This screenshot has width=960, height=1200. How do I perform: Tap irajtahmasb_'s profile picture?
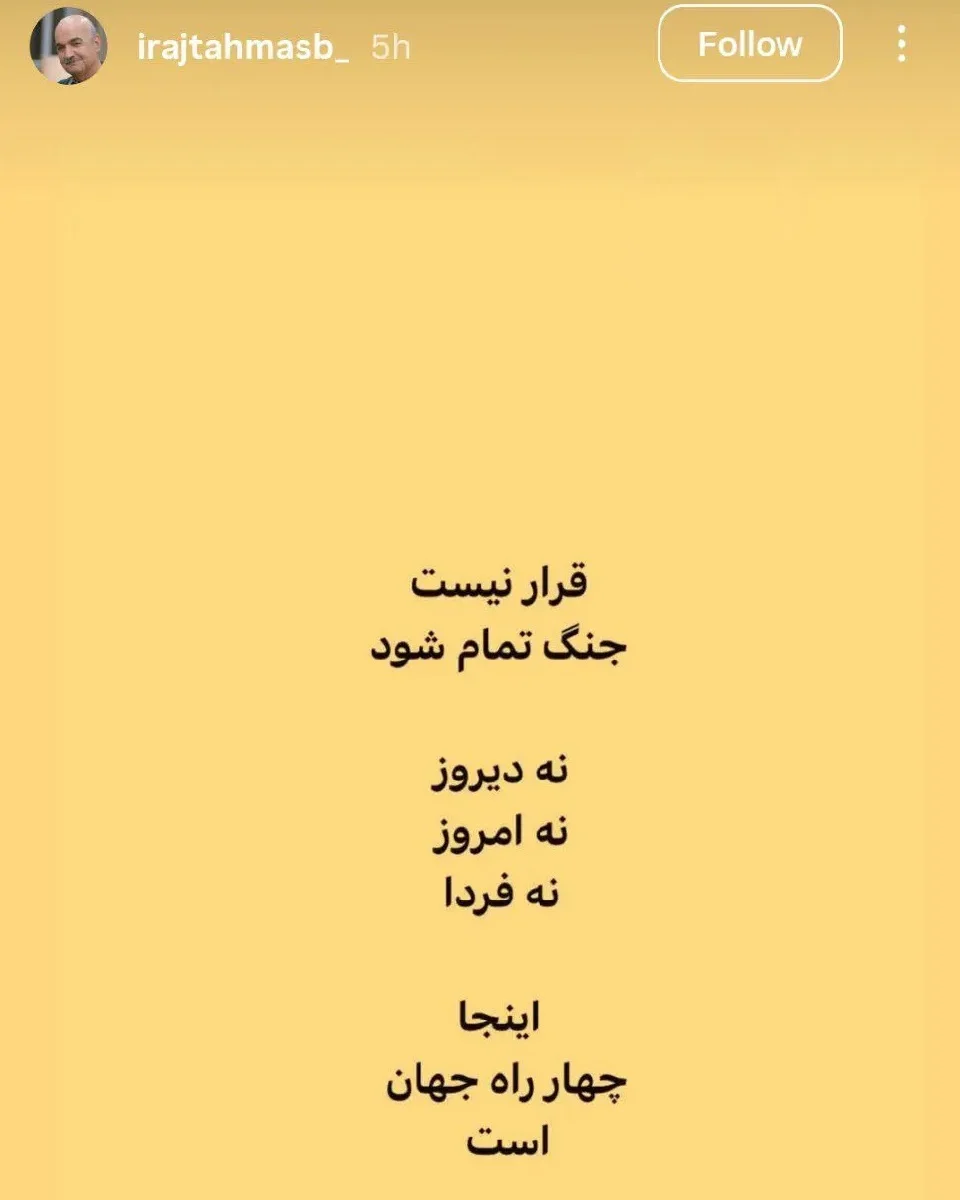coord(70,44)
